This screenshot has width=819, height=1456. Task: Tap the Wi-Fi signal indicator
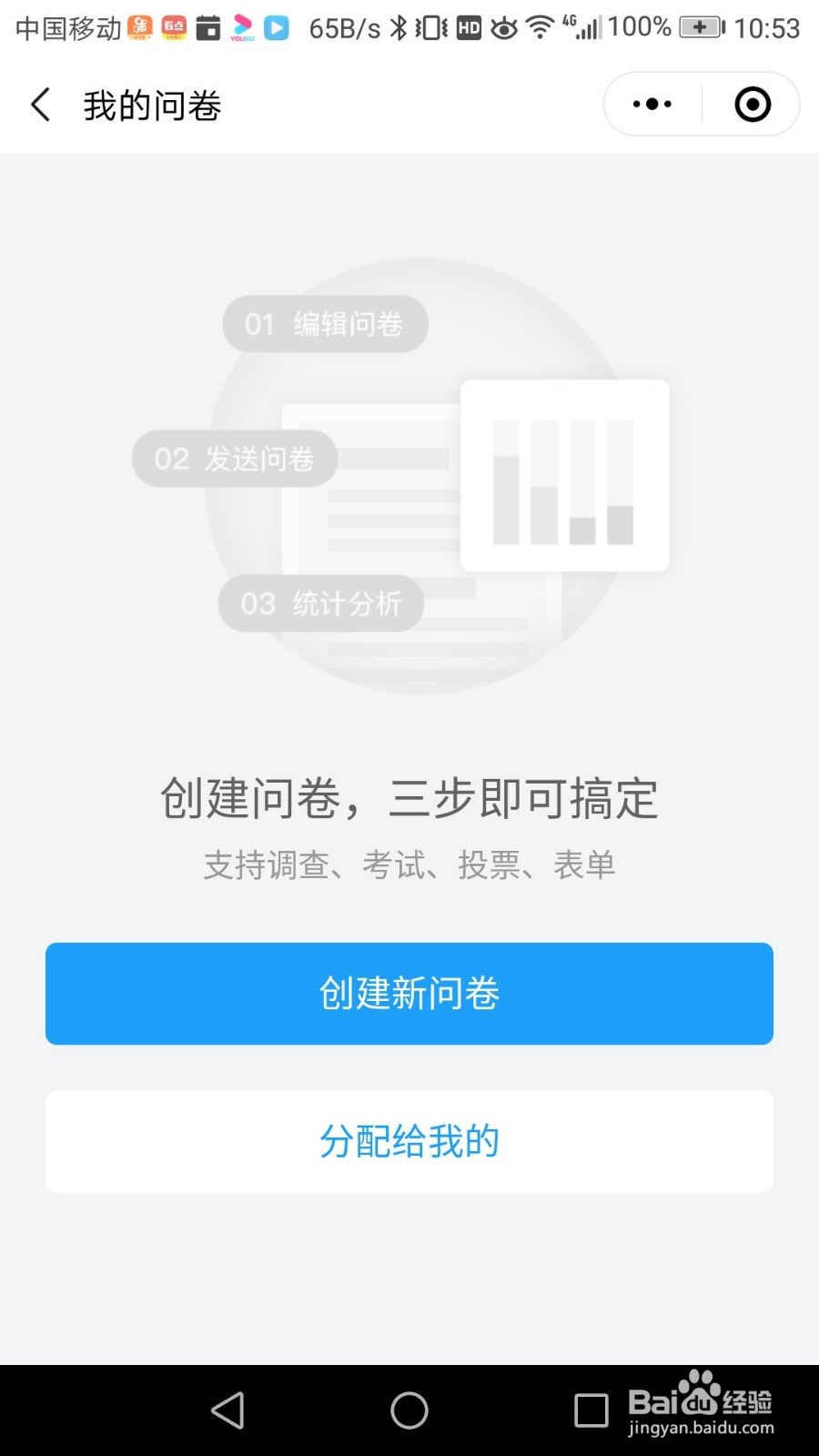pos(540,27)
